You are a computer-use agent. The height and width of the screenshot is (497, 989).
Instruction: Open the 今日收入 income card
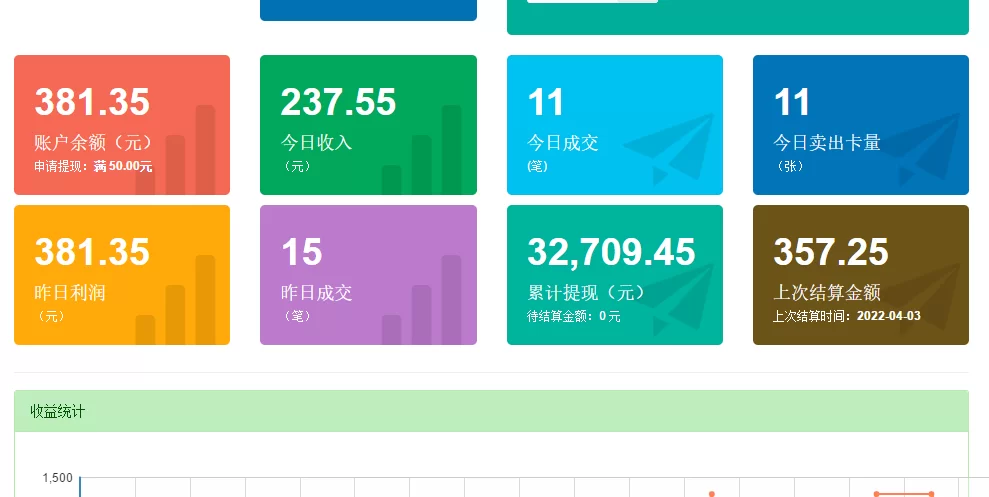[x=368, y=125]
